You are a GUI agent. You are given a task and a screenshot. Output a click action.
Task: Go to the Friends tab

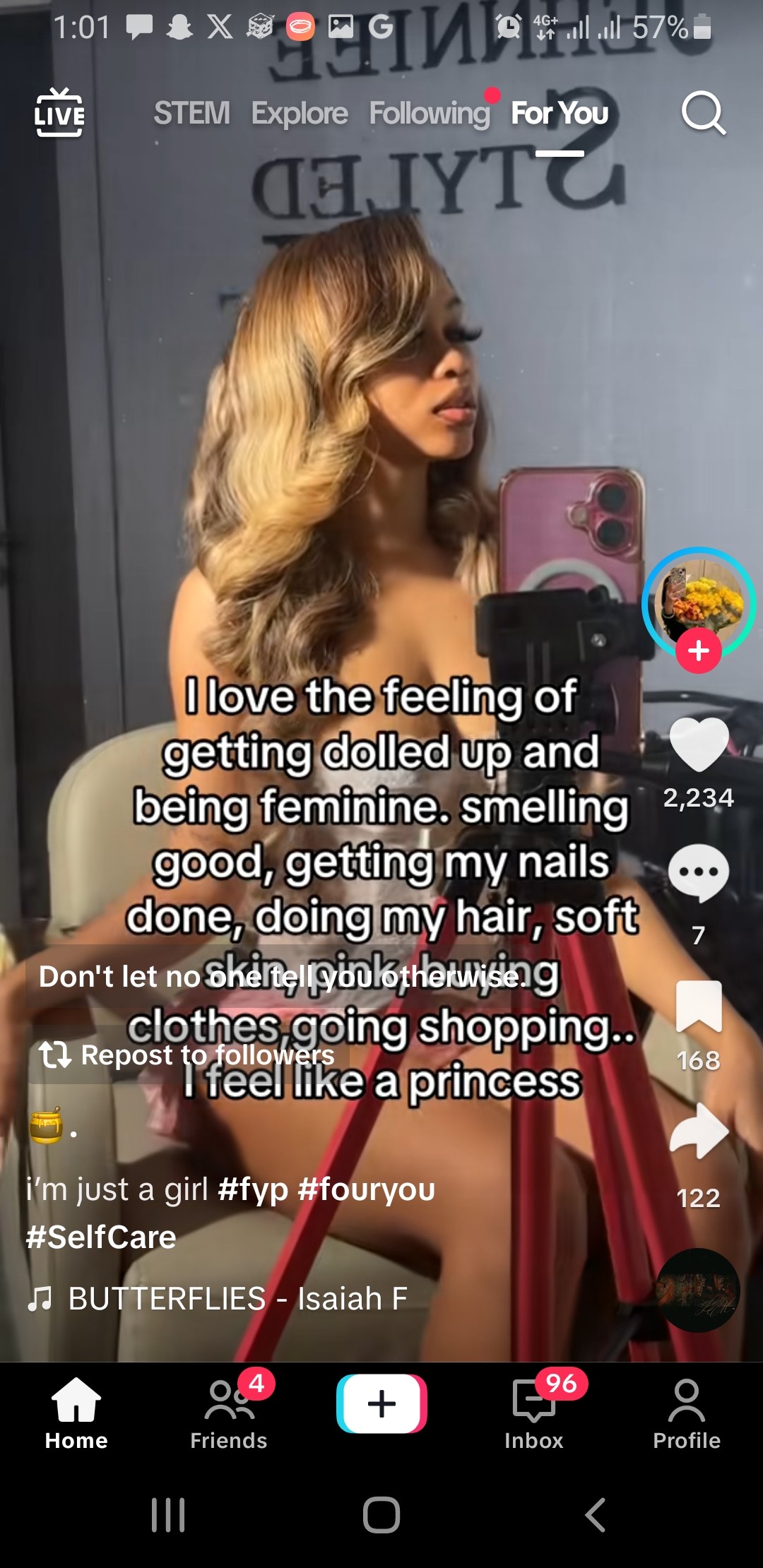coord(229,1413)
